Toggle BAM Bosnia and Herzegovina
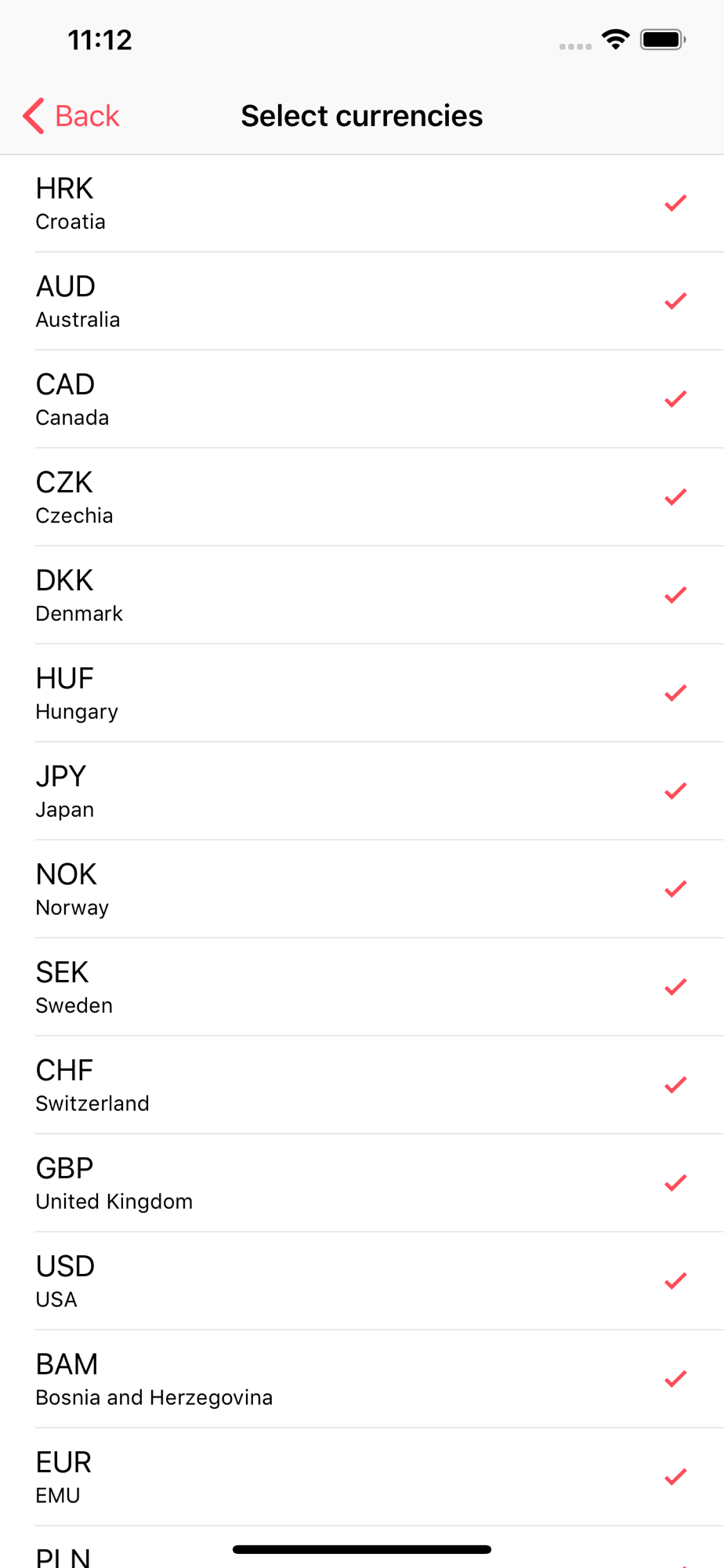 [x=362, y=1380]
